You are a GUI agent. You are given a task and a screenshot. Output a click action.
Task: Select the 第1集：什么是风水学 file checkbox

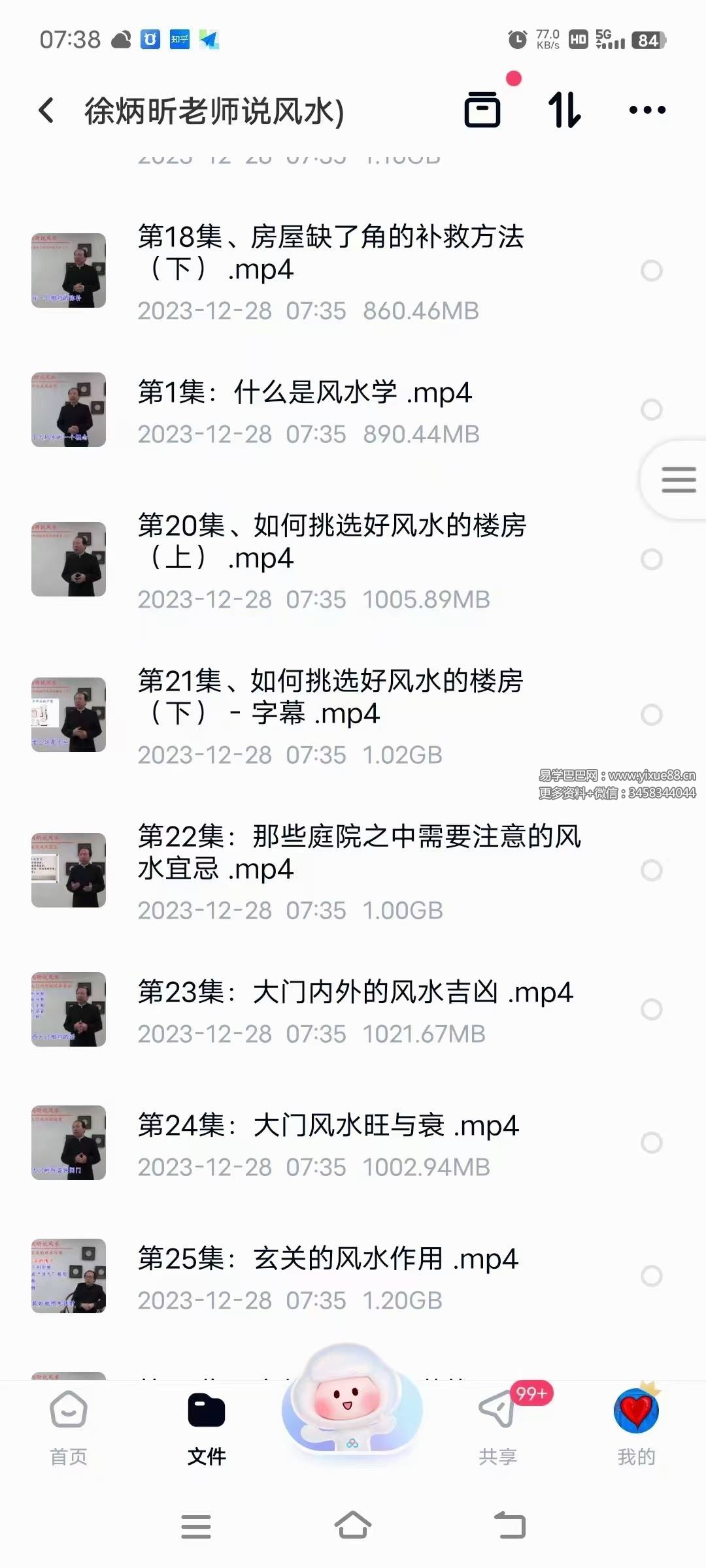pyautogui.click(x=651, y=410)
